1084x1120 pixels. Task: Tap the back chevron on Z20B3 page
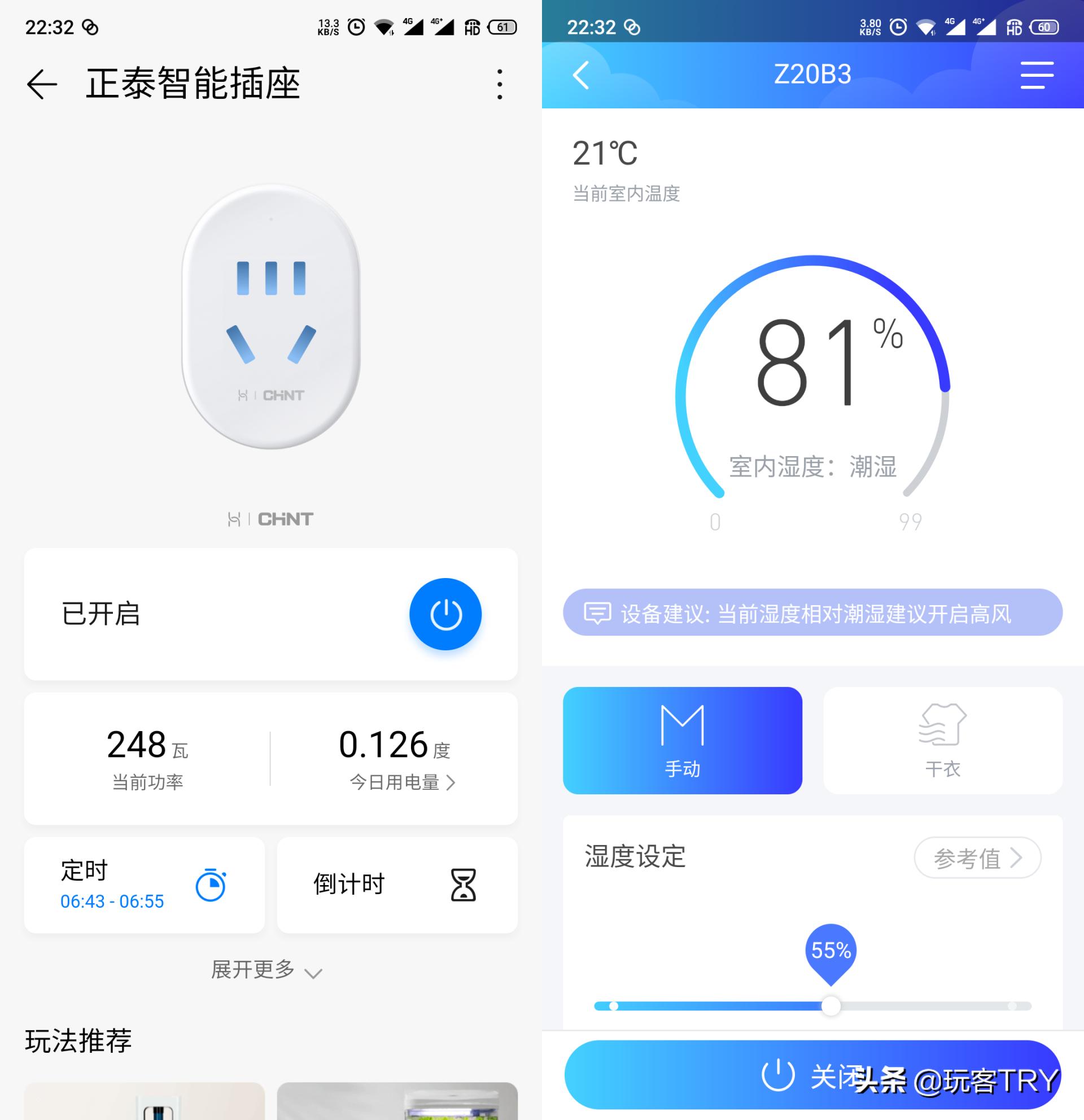click(580, 75)
